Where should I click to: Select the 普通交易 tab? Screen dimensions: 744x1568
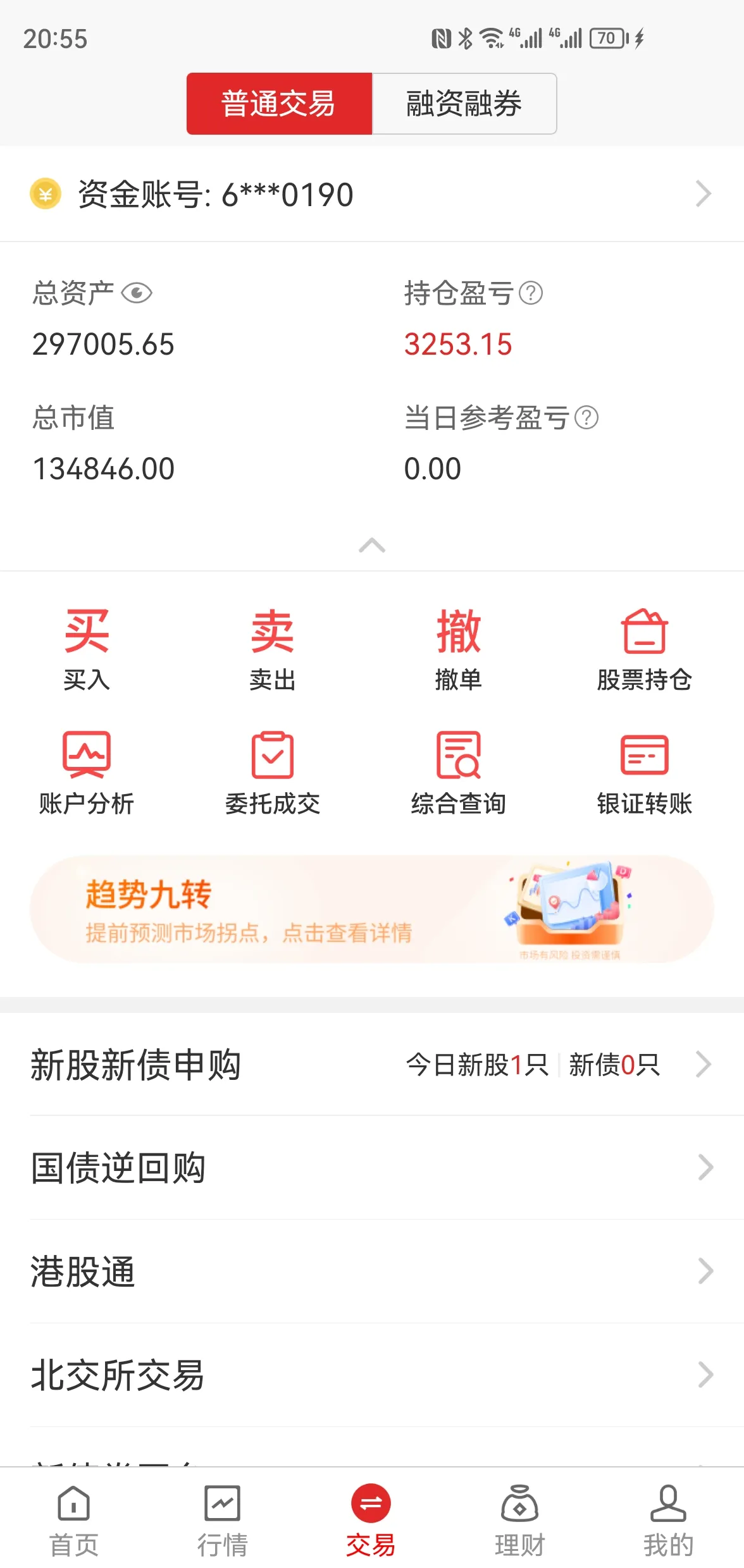[279, 104]
